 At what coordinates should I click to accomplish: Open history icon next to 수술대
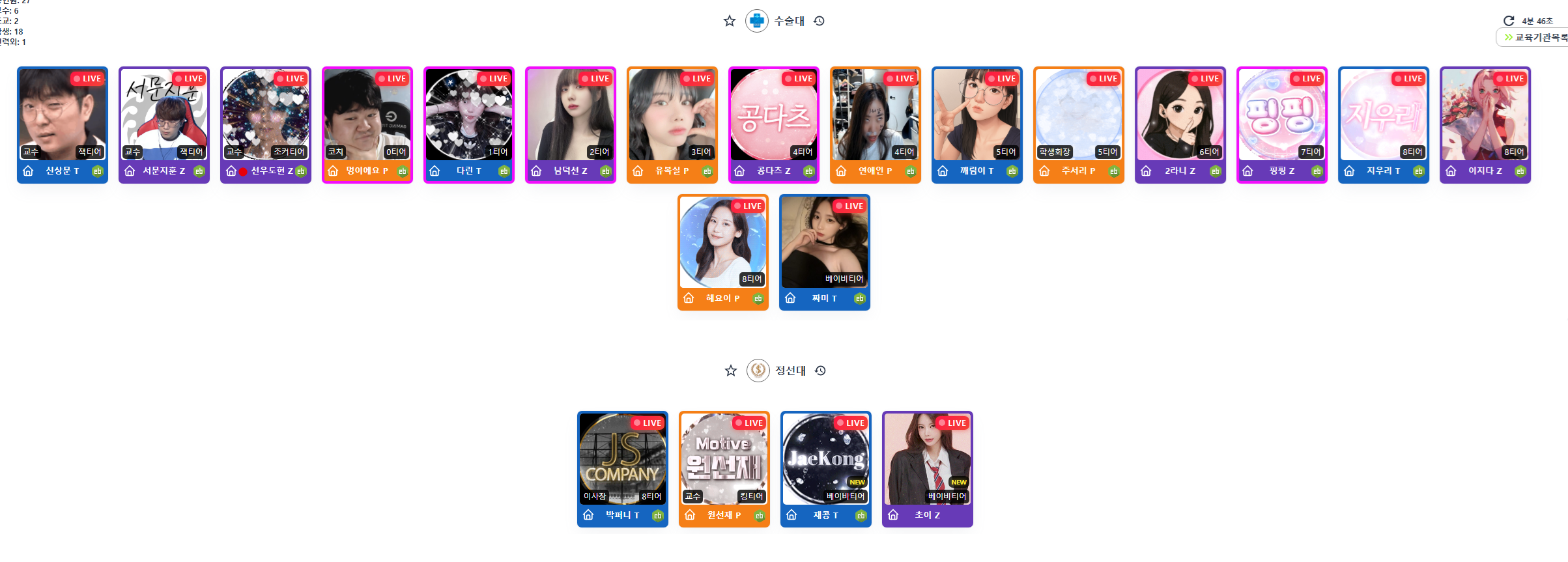point(820,21)
